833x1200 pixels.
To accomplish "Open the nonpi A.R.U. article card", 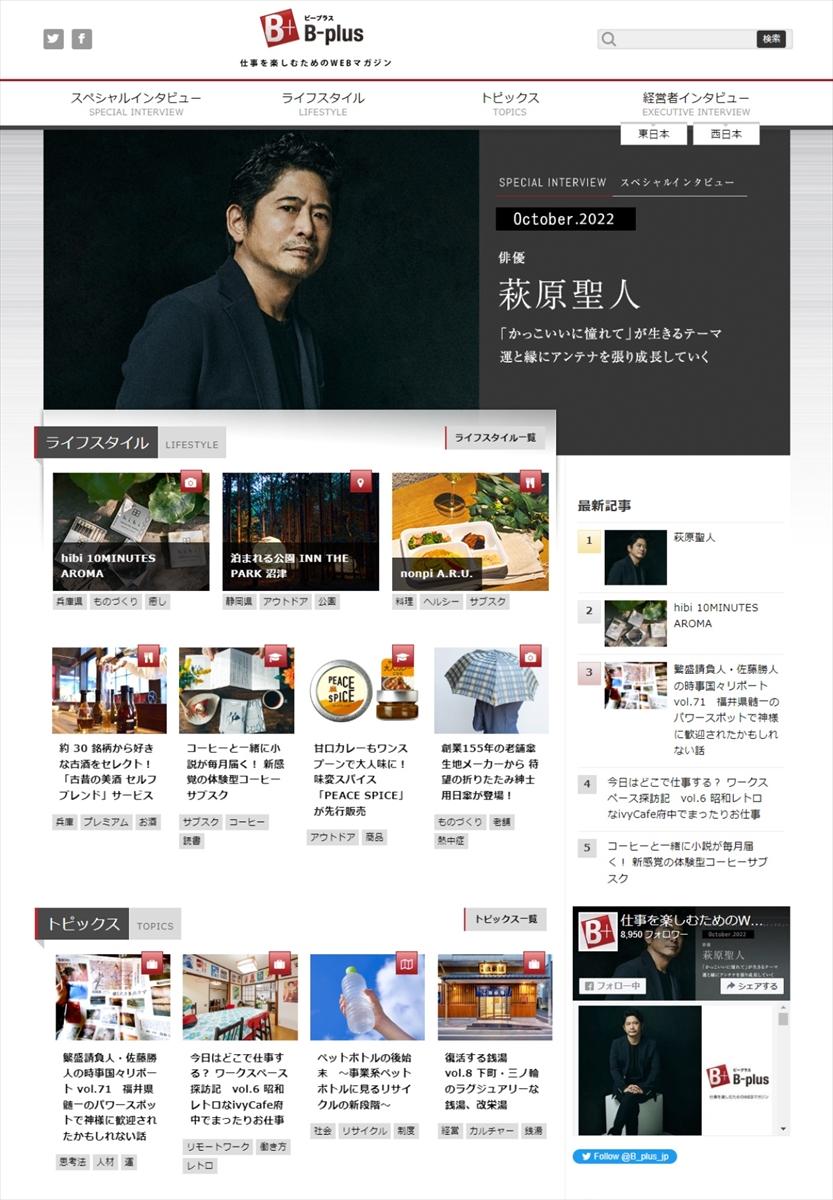I will [x=470, y=532].
